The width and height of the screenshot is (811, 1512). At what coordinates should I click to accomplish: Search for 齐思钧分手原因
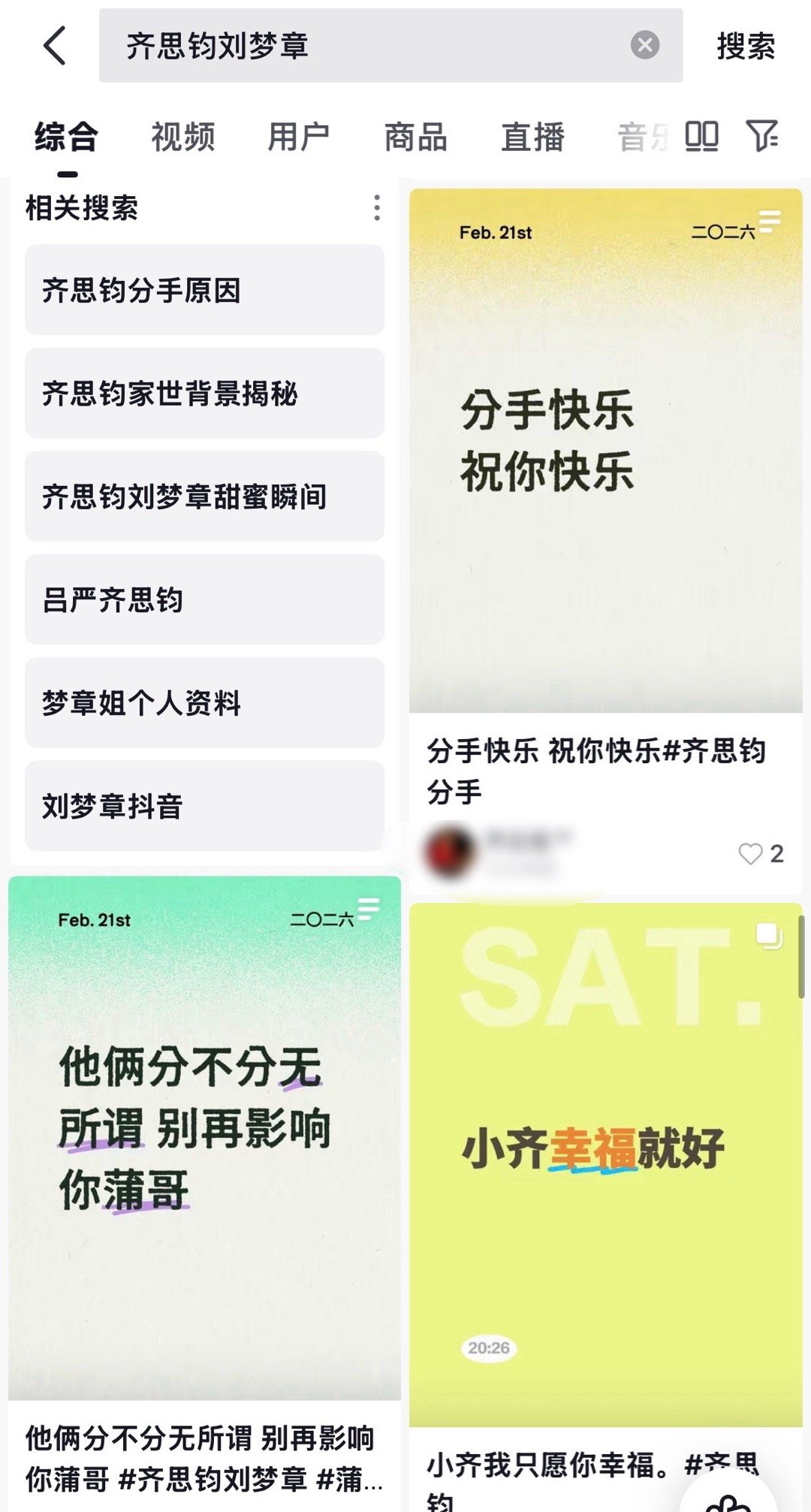click(x=203, y=289)
